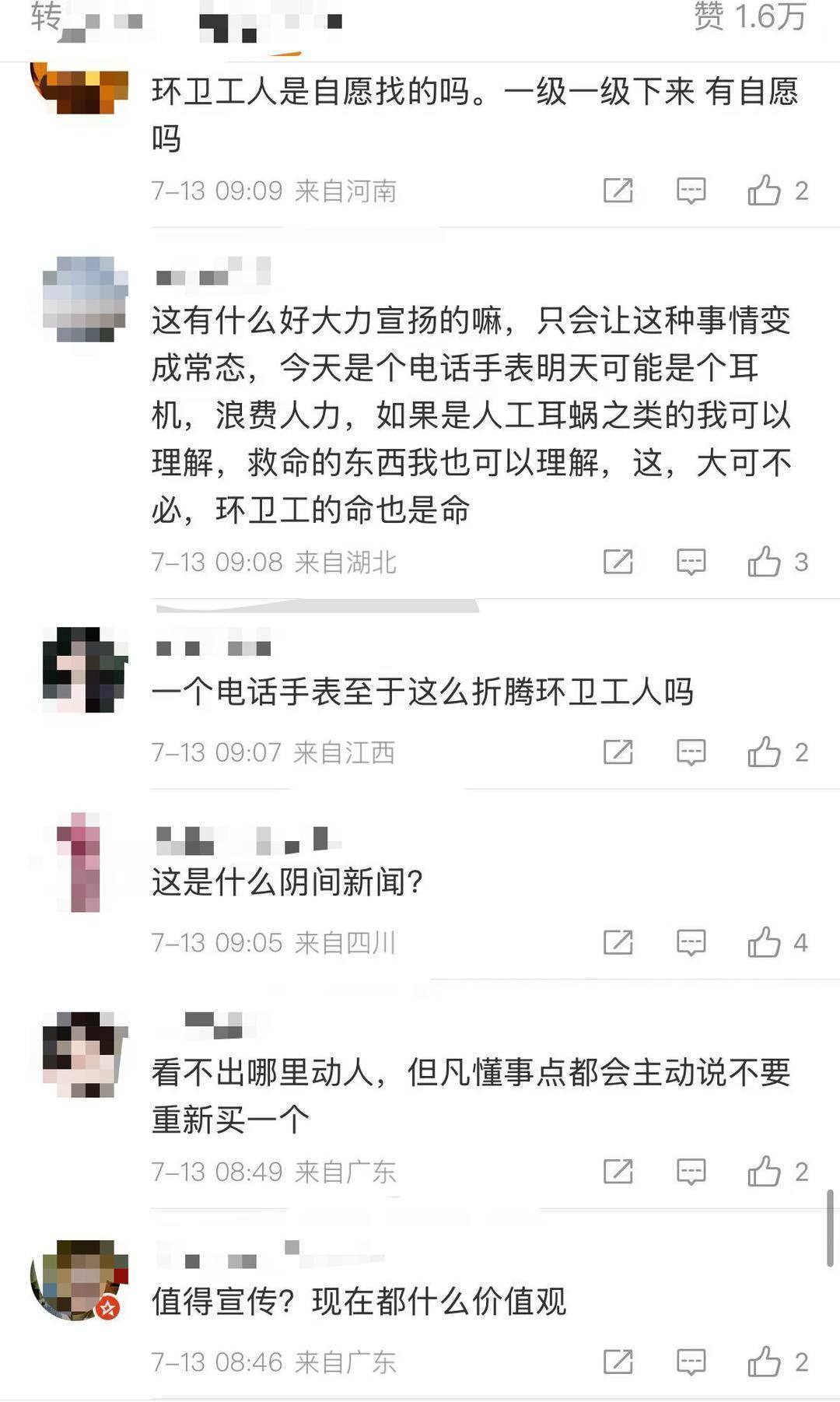Select the 7-13 09:09 timestamp
840x1402 pixels.
point(218,189)
